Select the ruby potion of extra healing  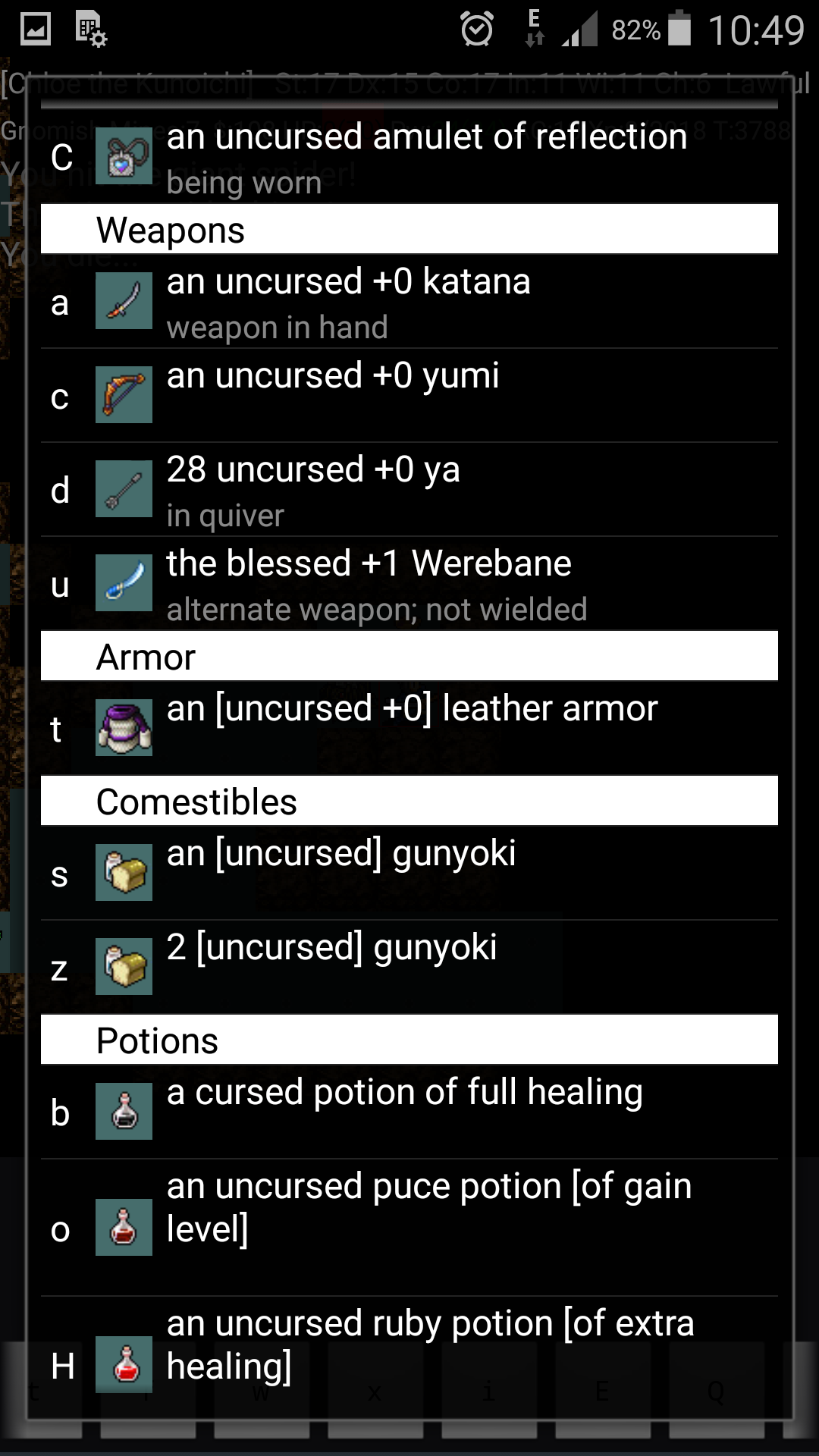409,1363
